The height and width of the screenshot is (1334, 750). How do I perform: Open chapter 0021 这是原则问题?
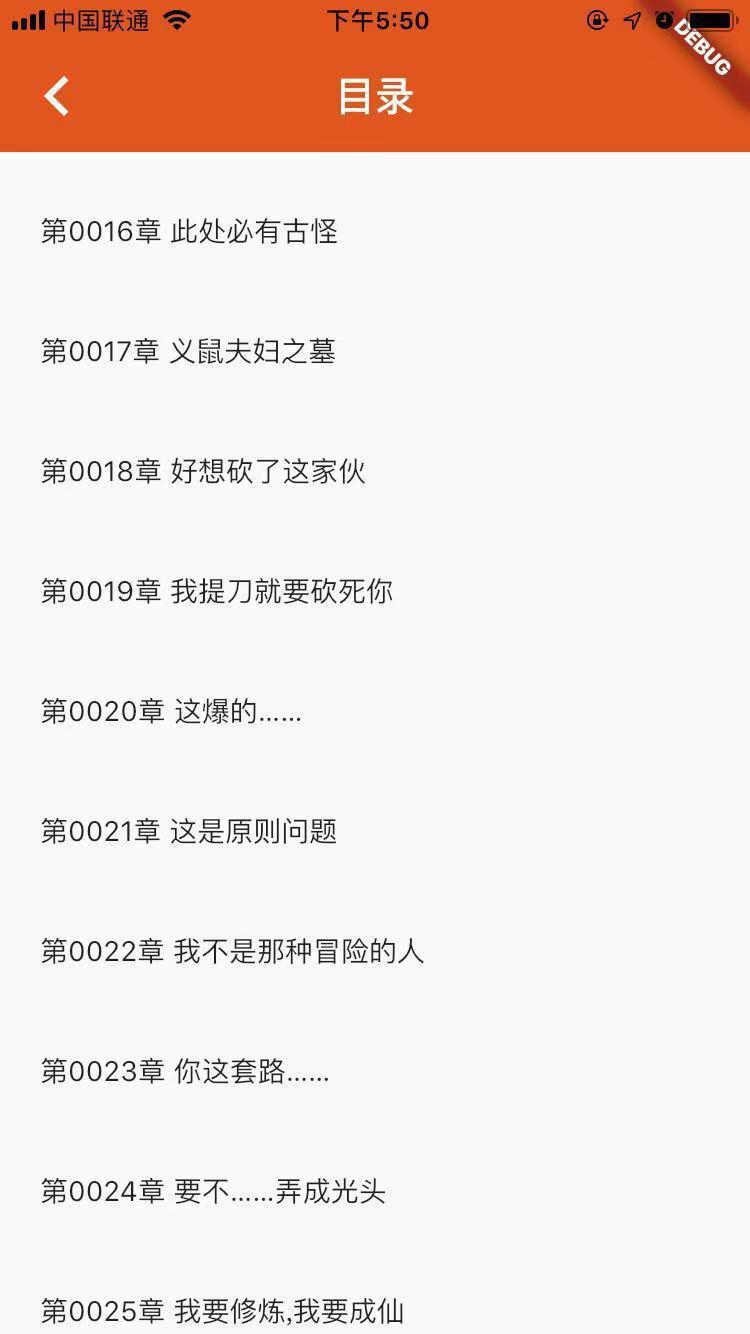(189, 832)
